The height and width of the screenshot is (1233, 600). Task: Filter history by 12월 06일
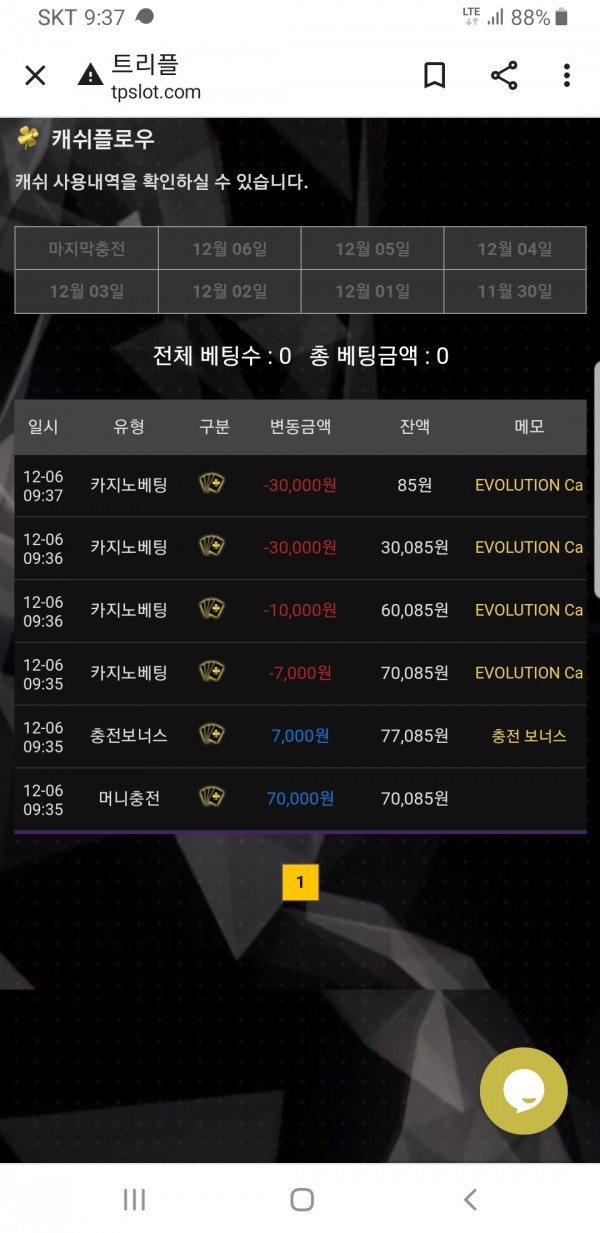point(230,249)
